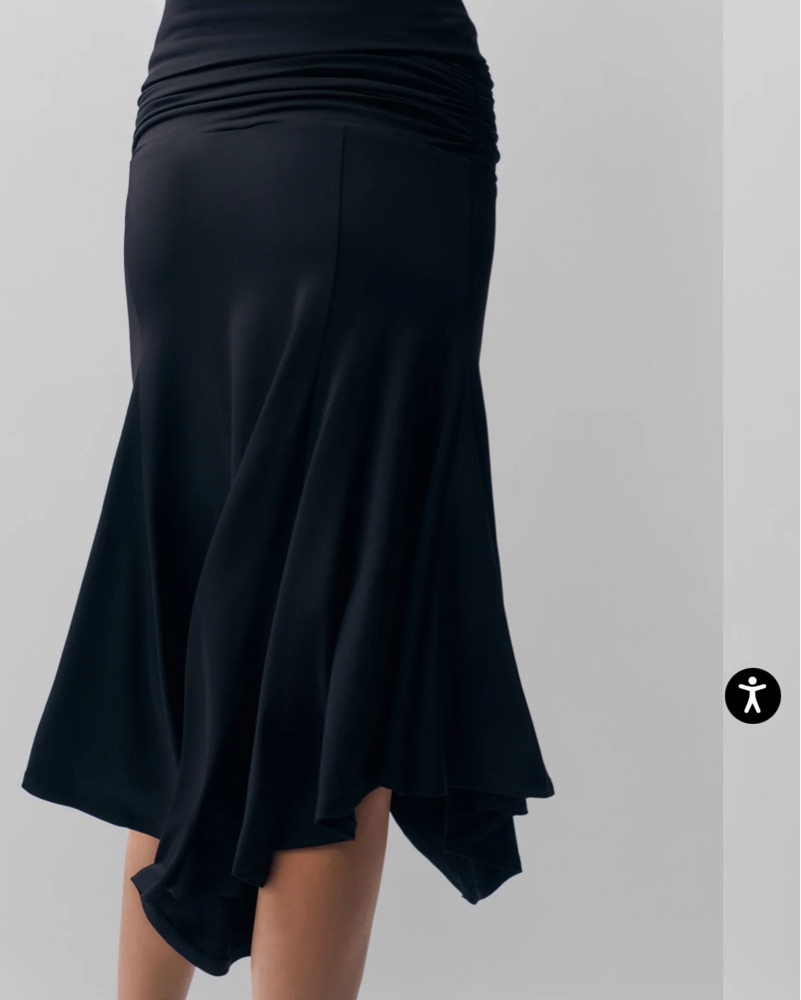Open the accessibility options button

pyautogui.click(x=752, y=696)
